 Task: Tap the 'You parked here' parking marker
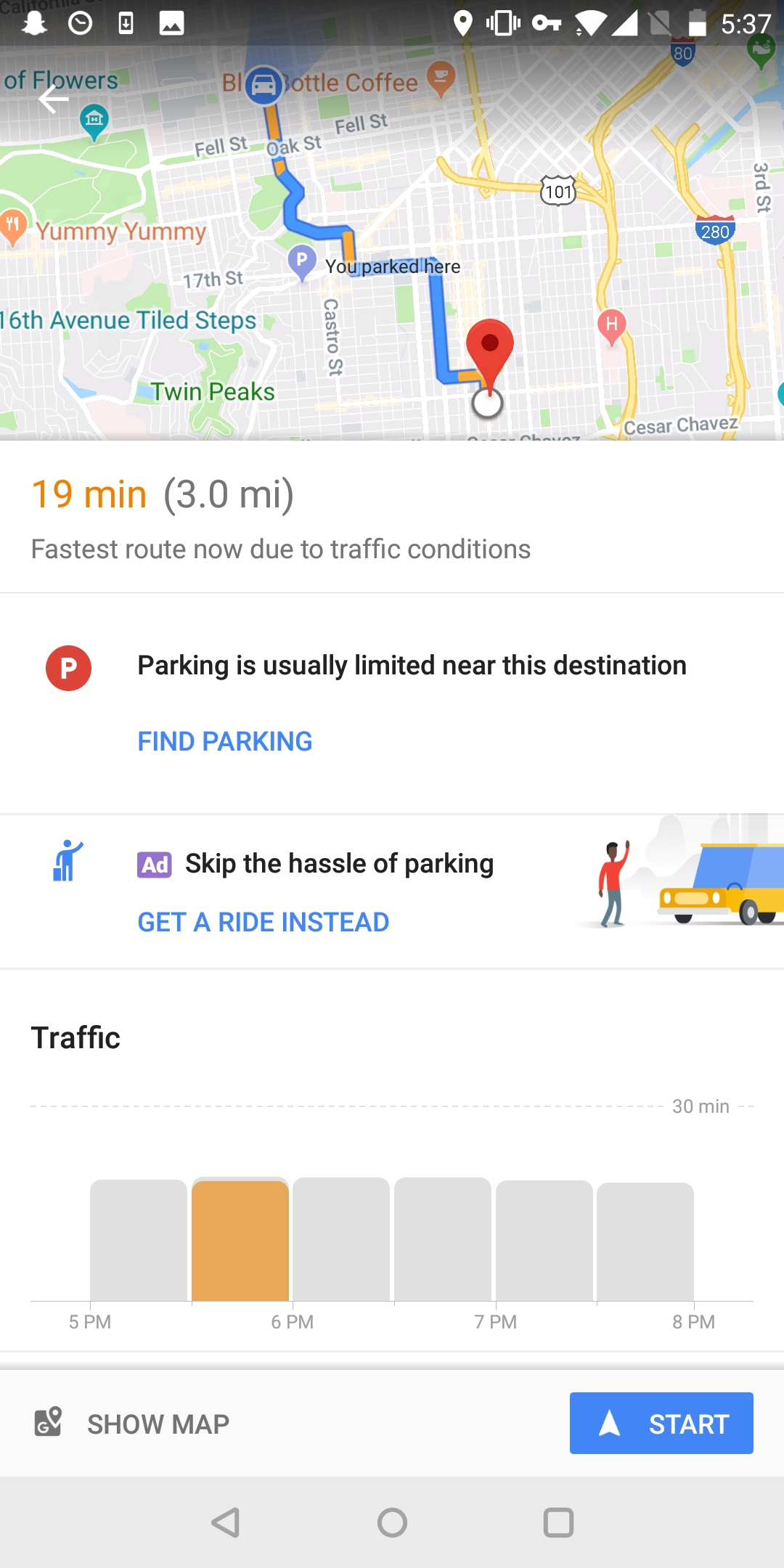[301, 261]
